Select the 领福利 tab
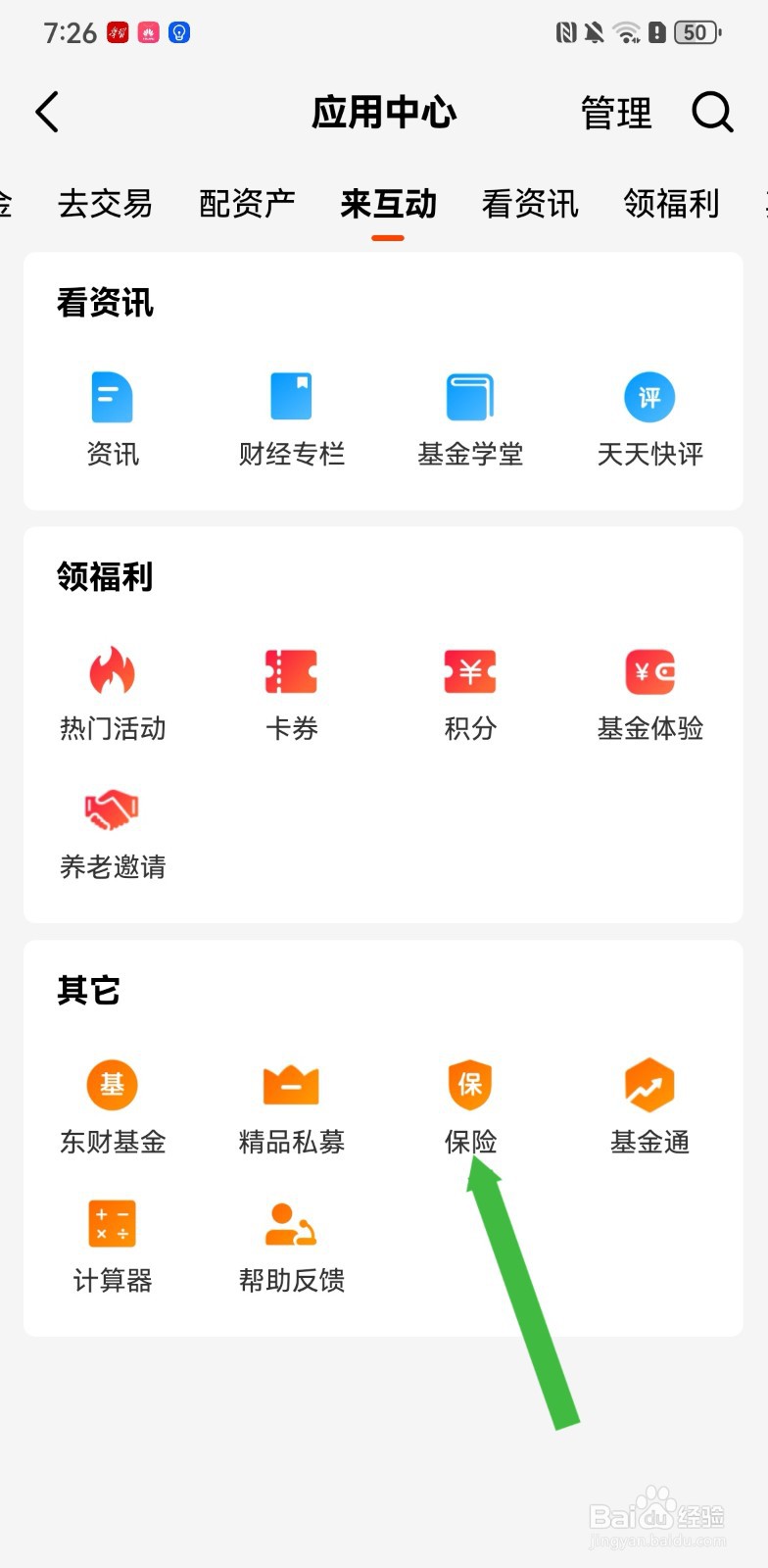 [672, 204]
